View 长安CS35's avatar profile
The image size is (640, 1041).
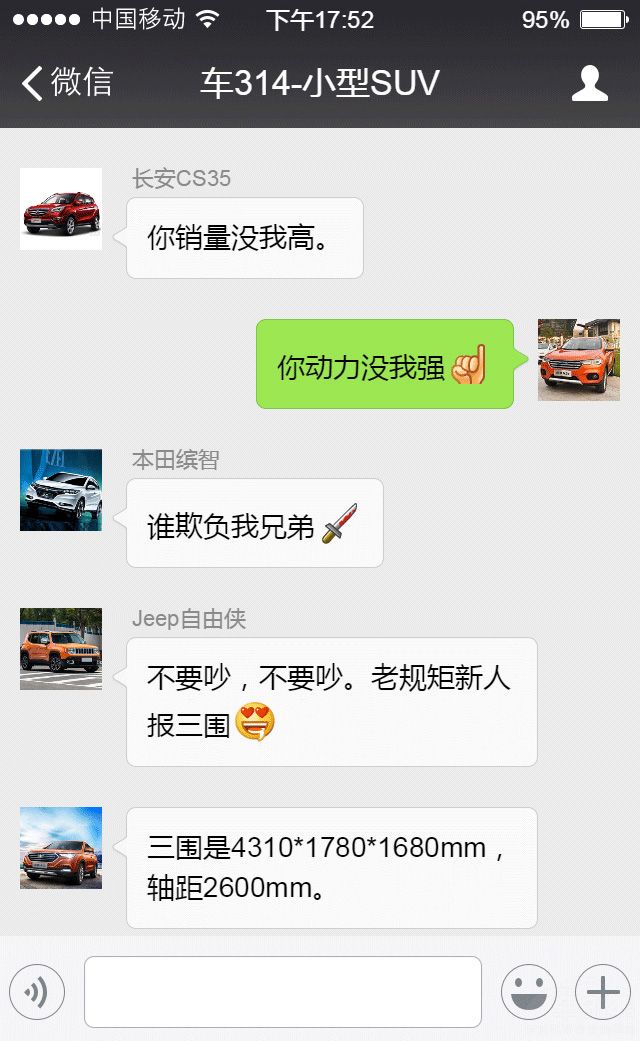tap(61, 209)
